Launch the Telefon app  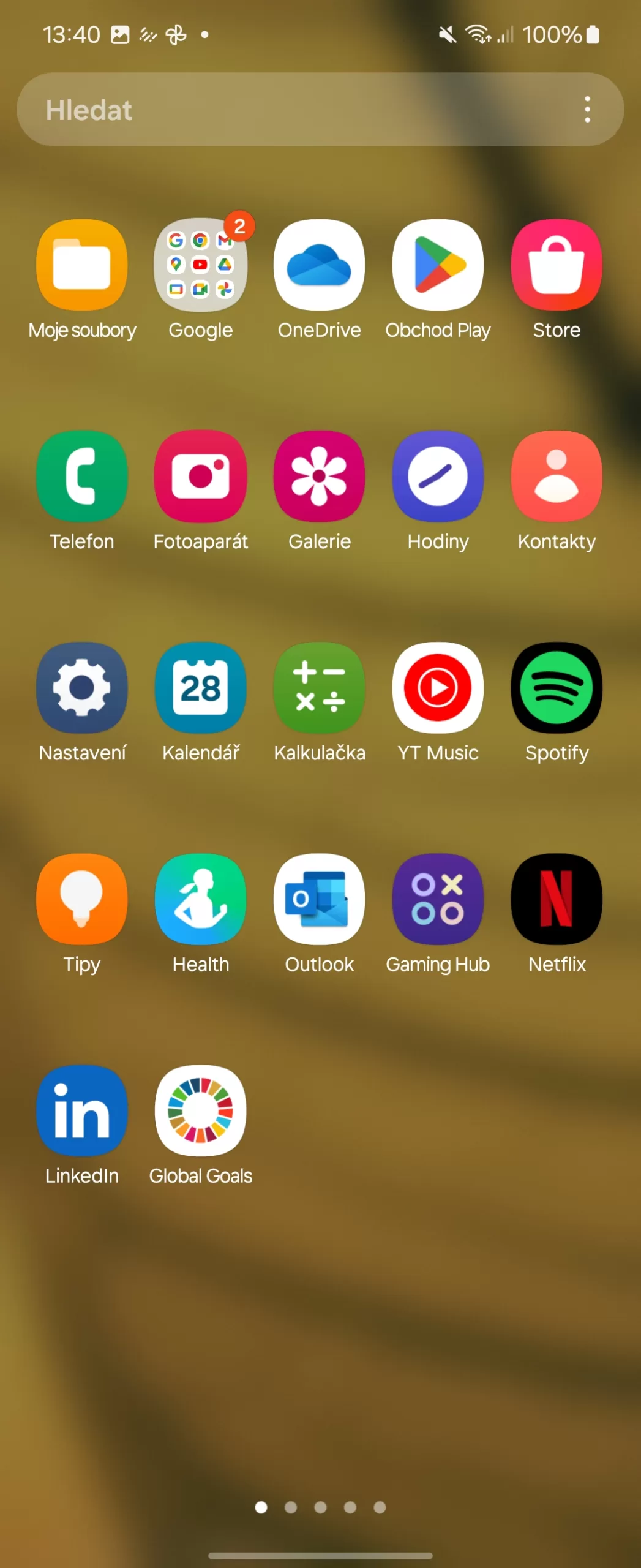pos(82,477)
